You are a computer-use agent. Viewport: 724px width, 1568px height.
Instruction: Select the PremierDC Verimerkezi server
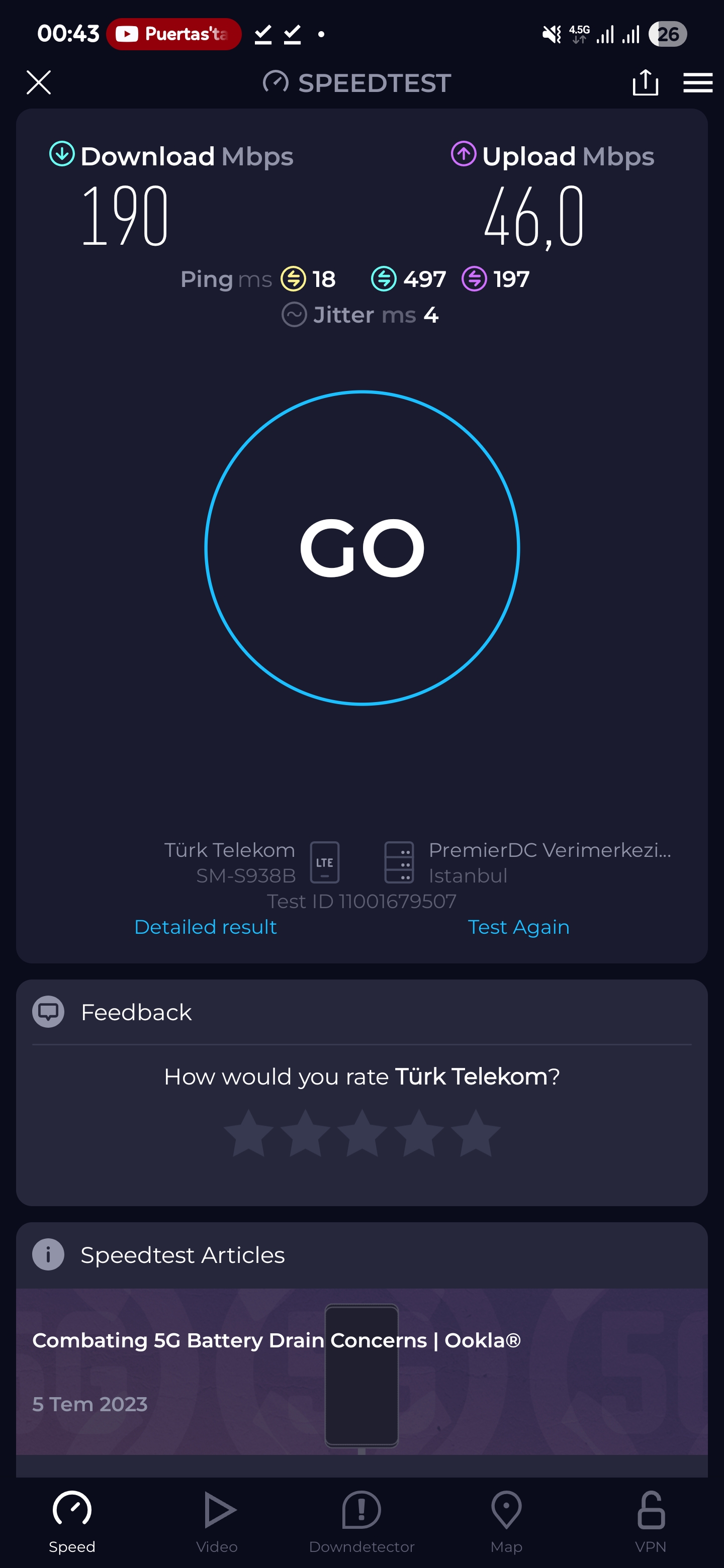tap(528, 862)
